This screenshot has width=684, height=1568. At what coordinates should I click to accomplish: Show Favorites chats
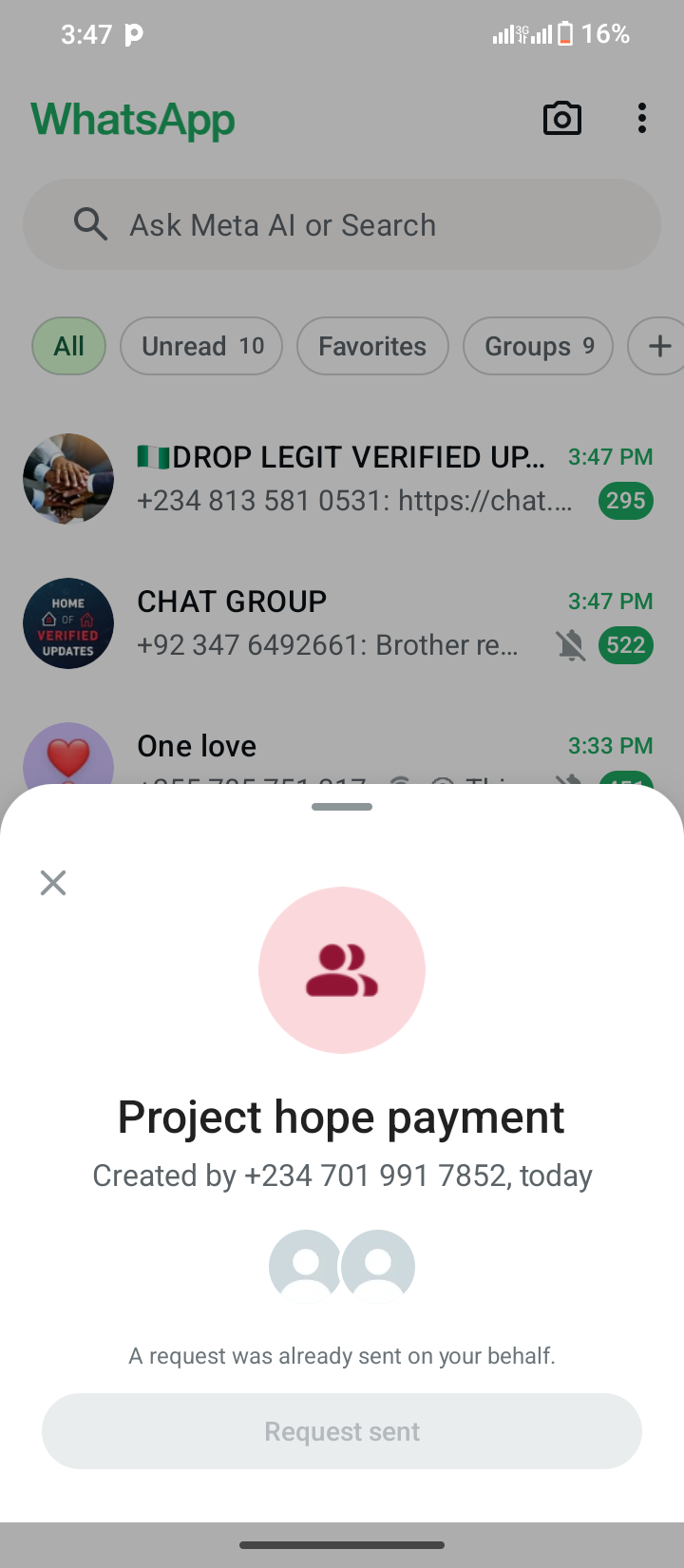pyautogui.click(x=372, y=346)
